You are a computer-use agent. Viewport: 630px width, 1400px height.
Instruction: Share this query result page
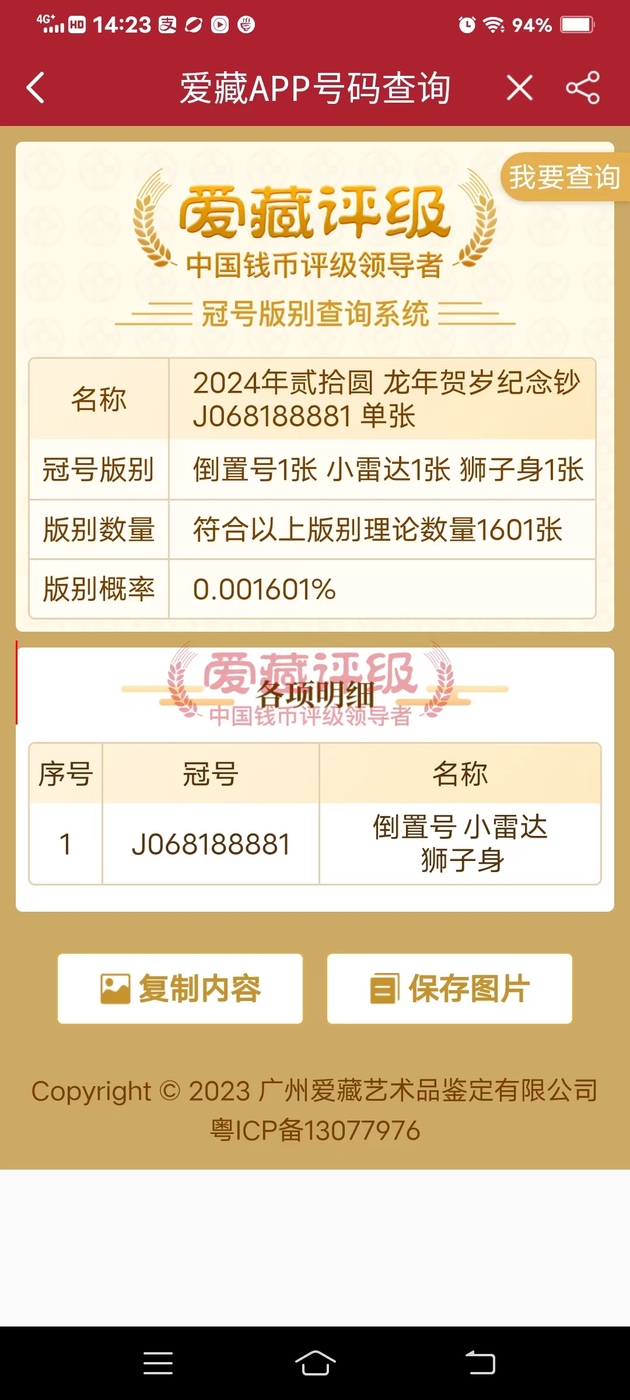click(582, 88)
